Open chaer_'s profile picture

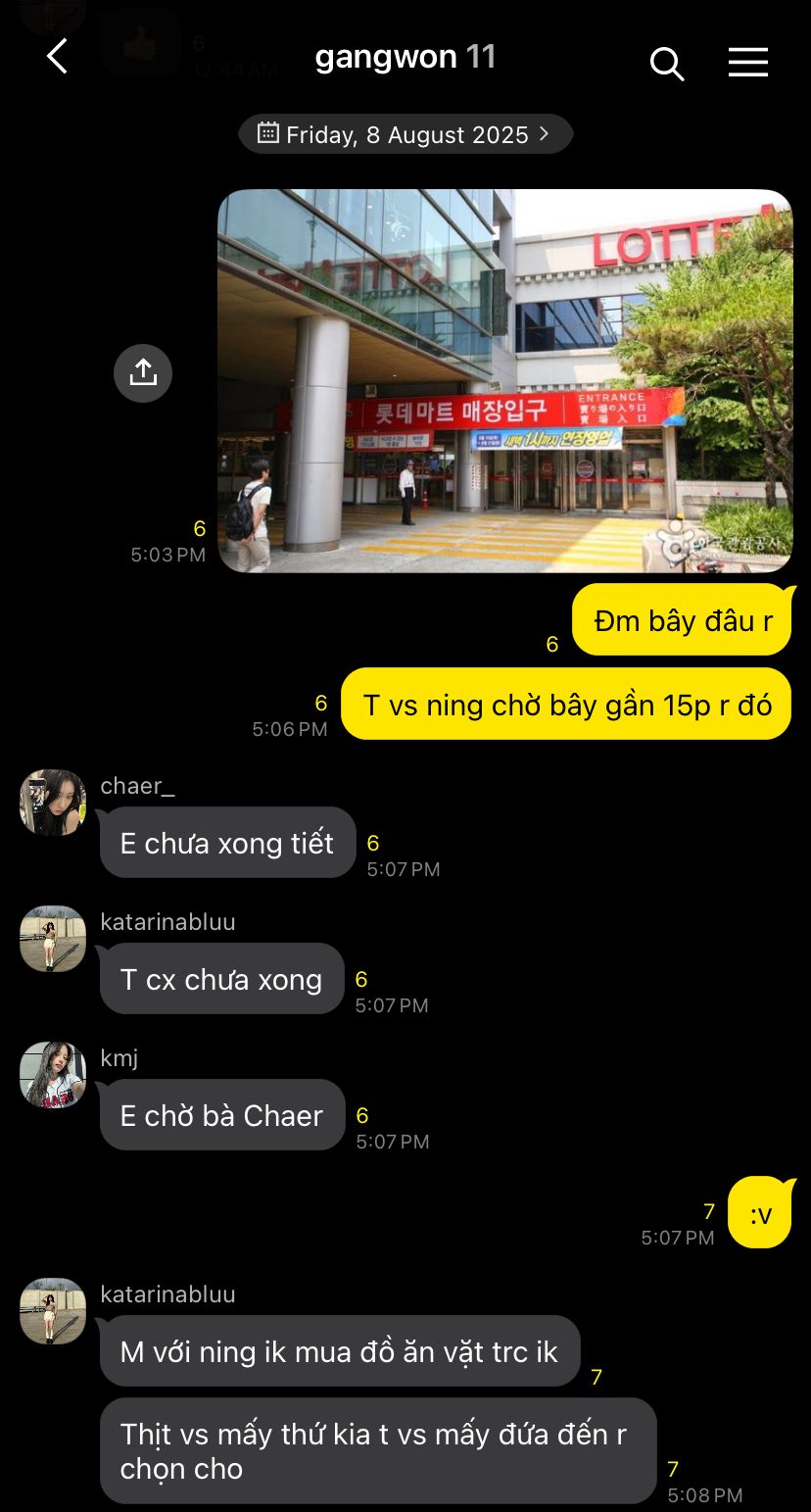tap(53, 803)
